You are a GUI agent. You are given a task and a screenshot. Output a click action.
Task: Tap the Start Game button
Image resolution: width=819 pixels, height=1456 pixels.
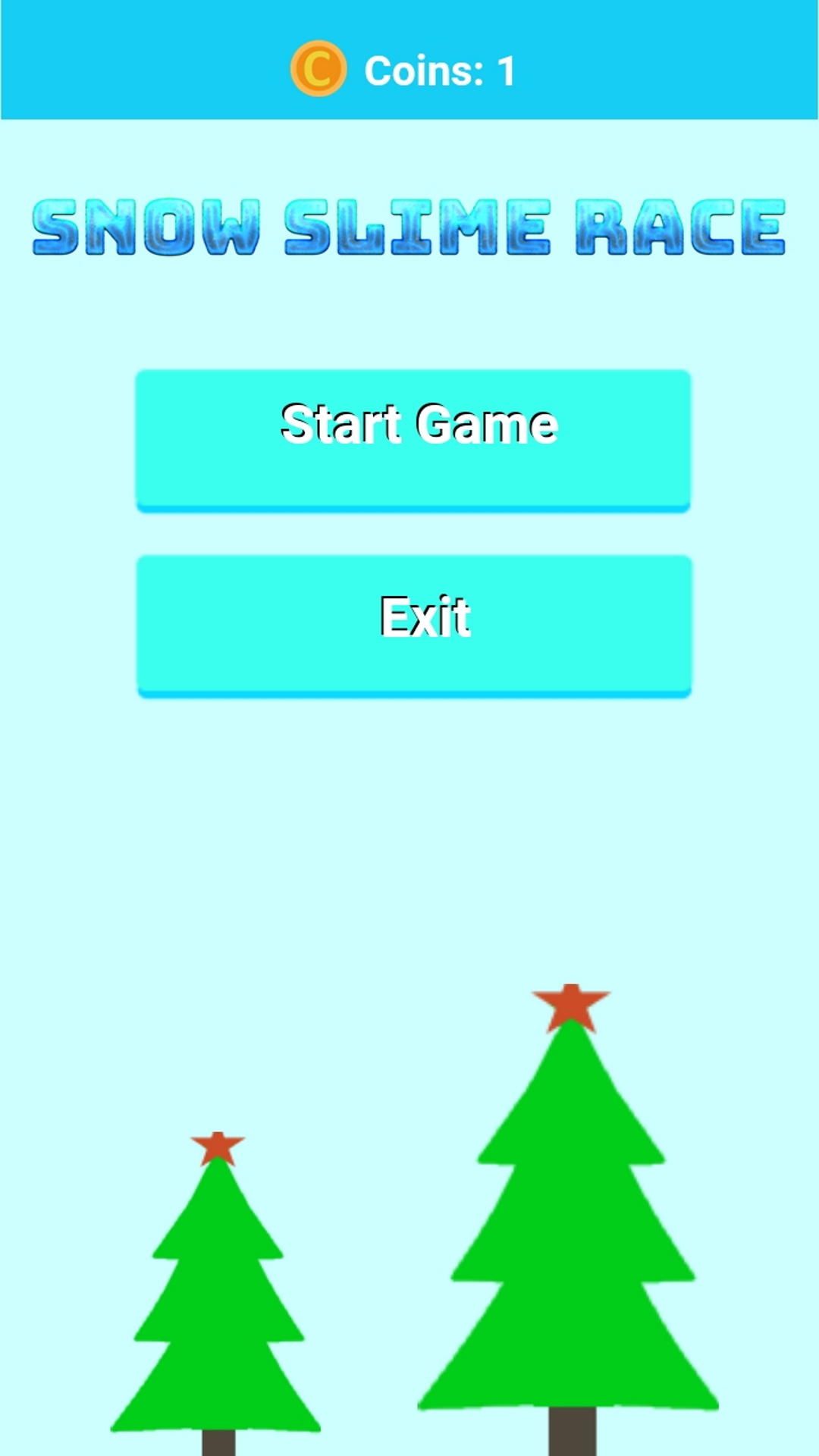coord(413,440)
